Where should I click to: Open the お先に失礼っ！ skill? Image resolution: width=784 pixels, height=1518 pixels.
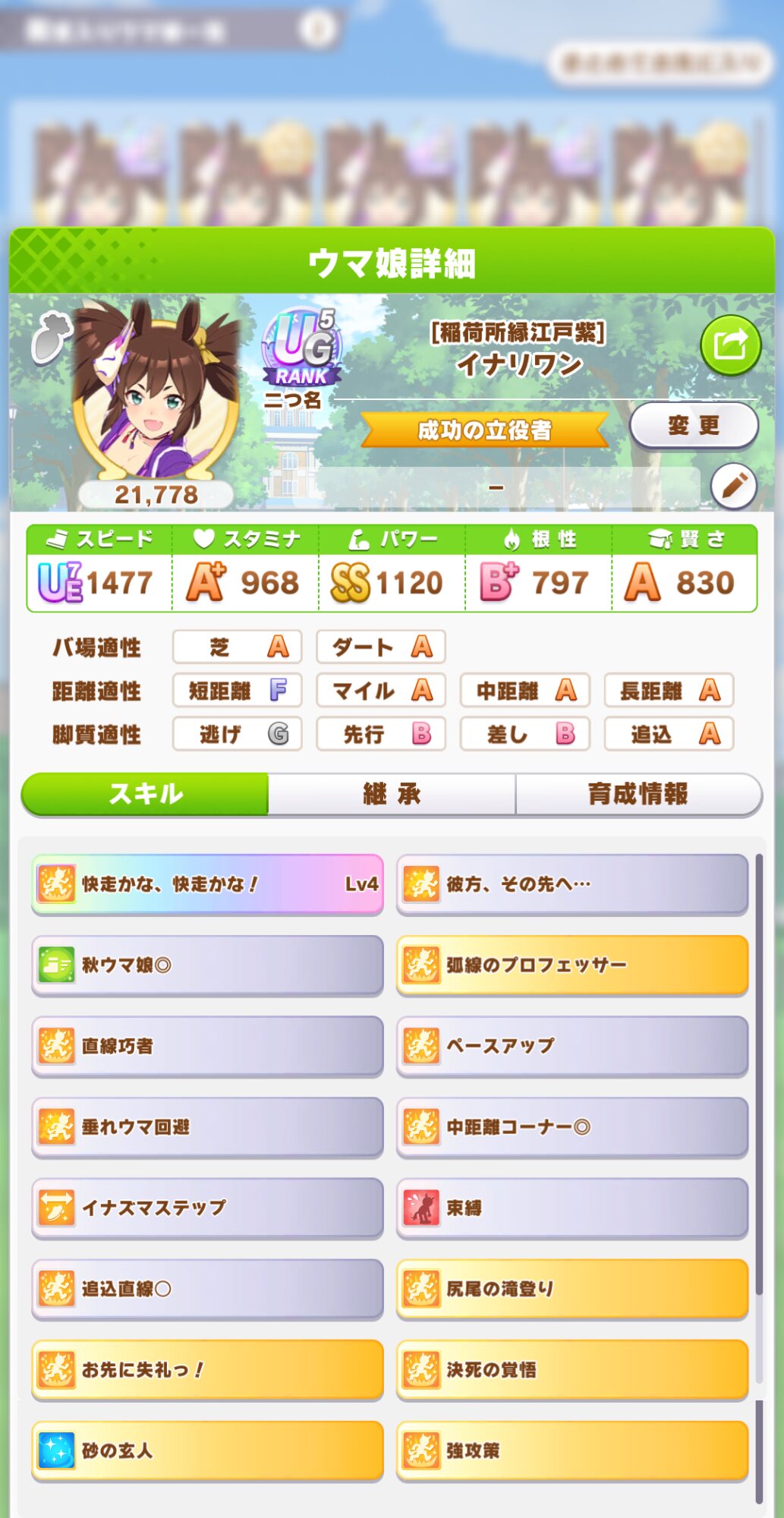(207, 1369)
